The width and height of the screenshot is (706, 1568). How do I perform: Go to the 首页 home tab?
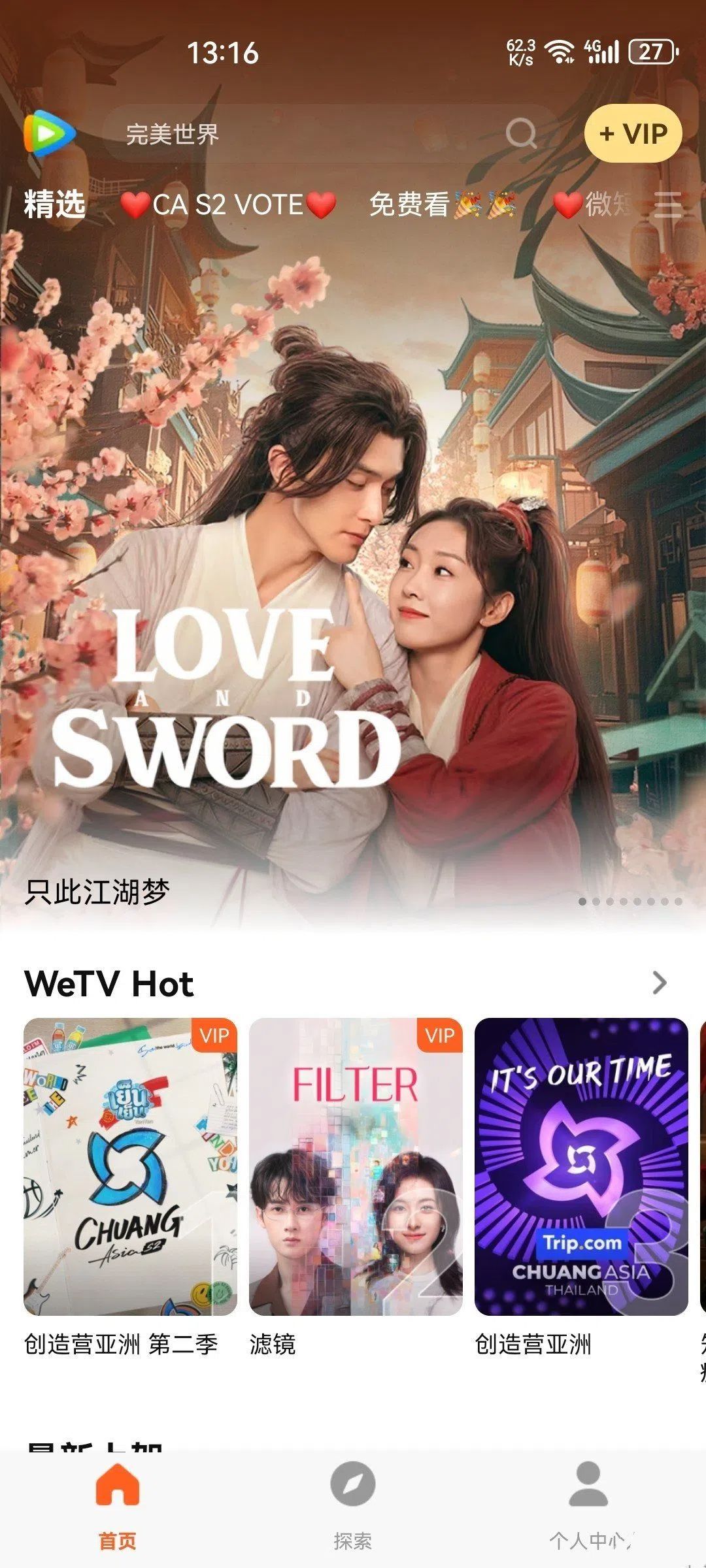click(x=118, y=1505)
